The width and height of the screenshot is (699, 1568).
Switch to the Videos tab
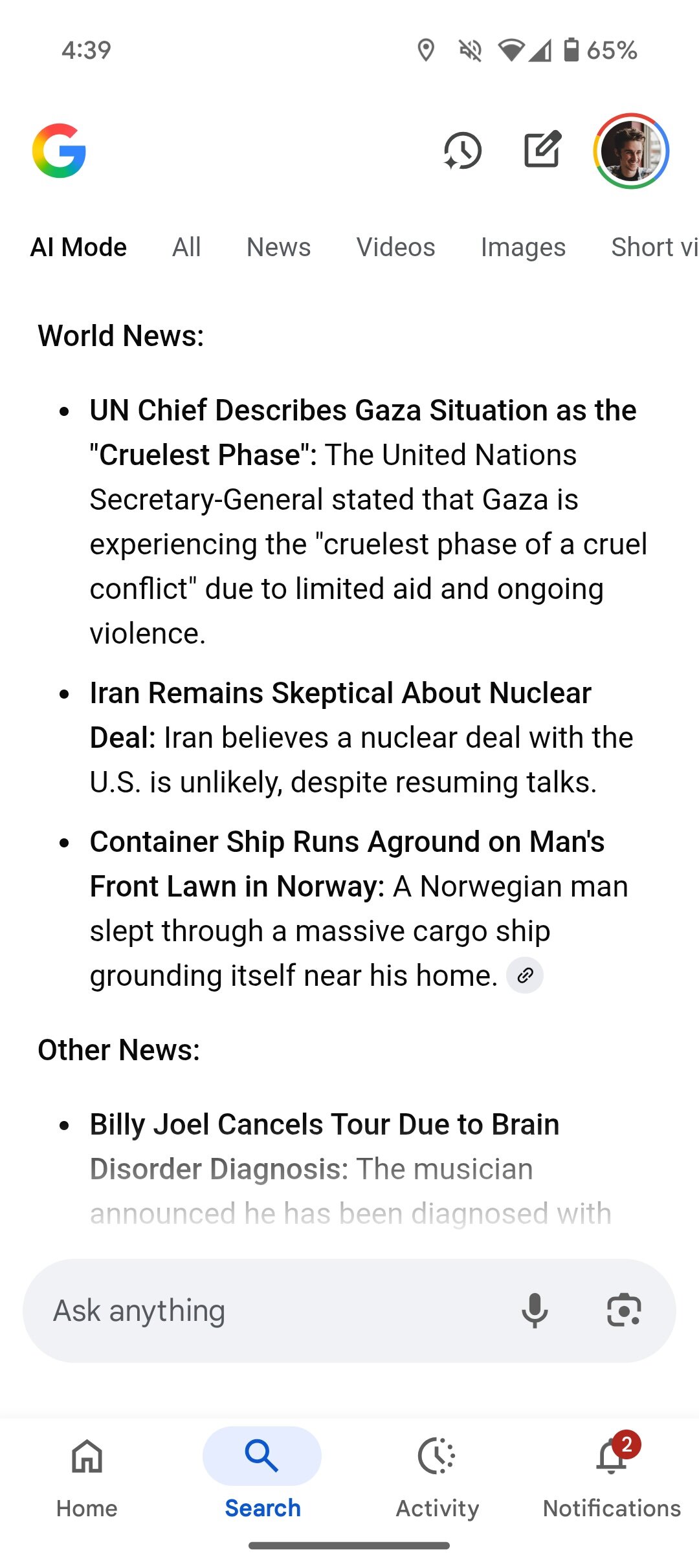[395, 247]
